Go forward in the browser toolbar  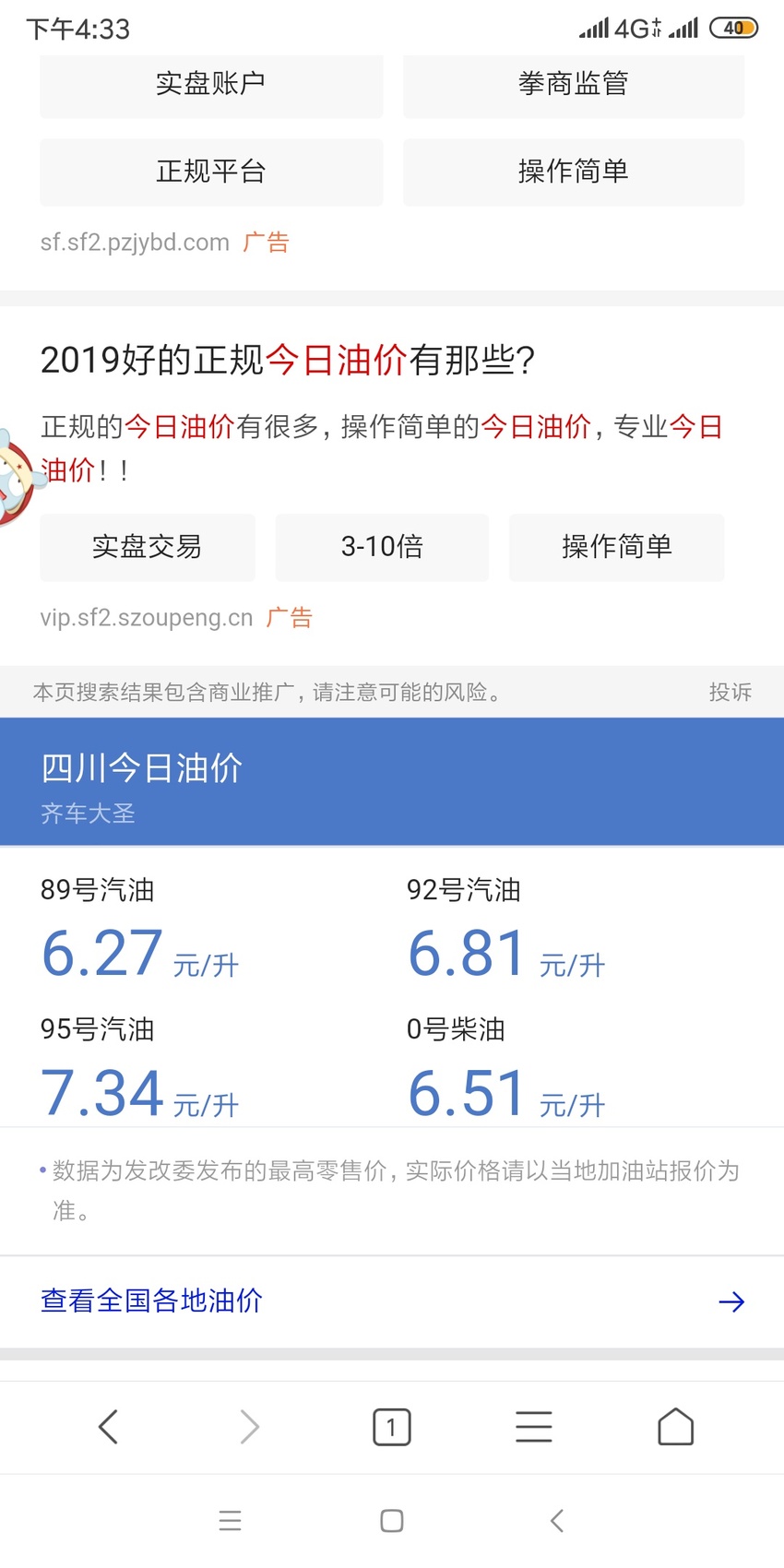250,1427
